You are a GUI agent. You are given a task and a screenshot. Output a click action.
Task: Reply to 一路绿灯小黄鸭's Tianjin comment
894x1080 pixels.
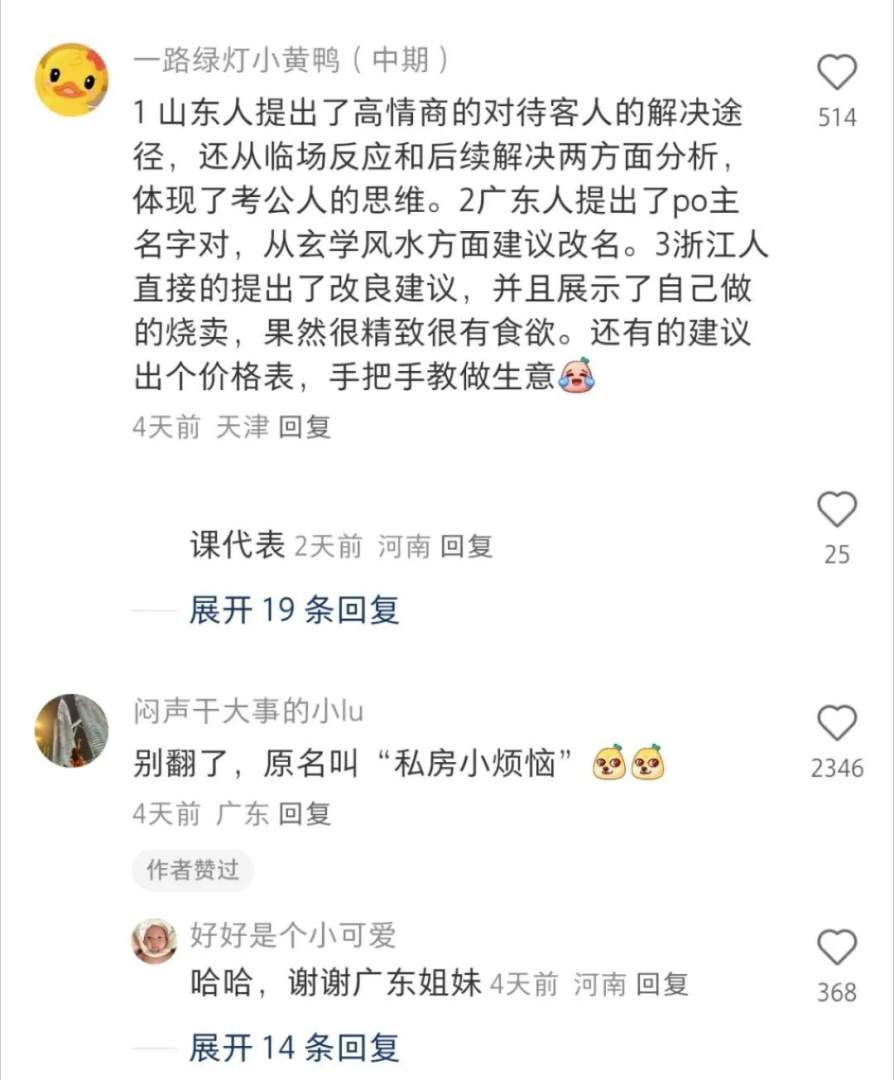[304, 427]
